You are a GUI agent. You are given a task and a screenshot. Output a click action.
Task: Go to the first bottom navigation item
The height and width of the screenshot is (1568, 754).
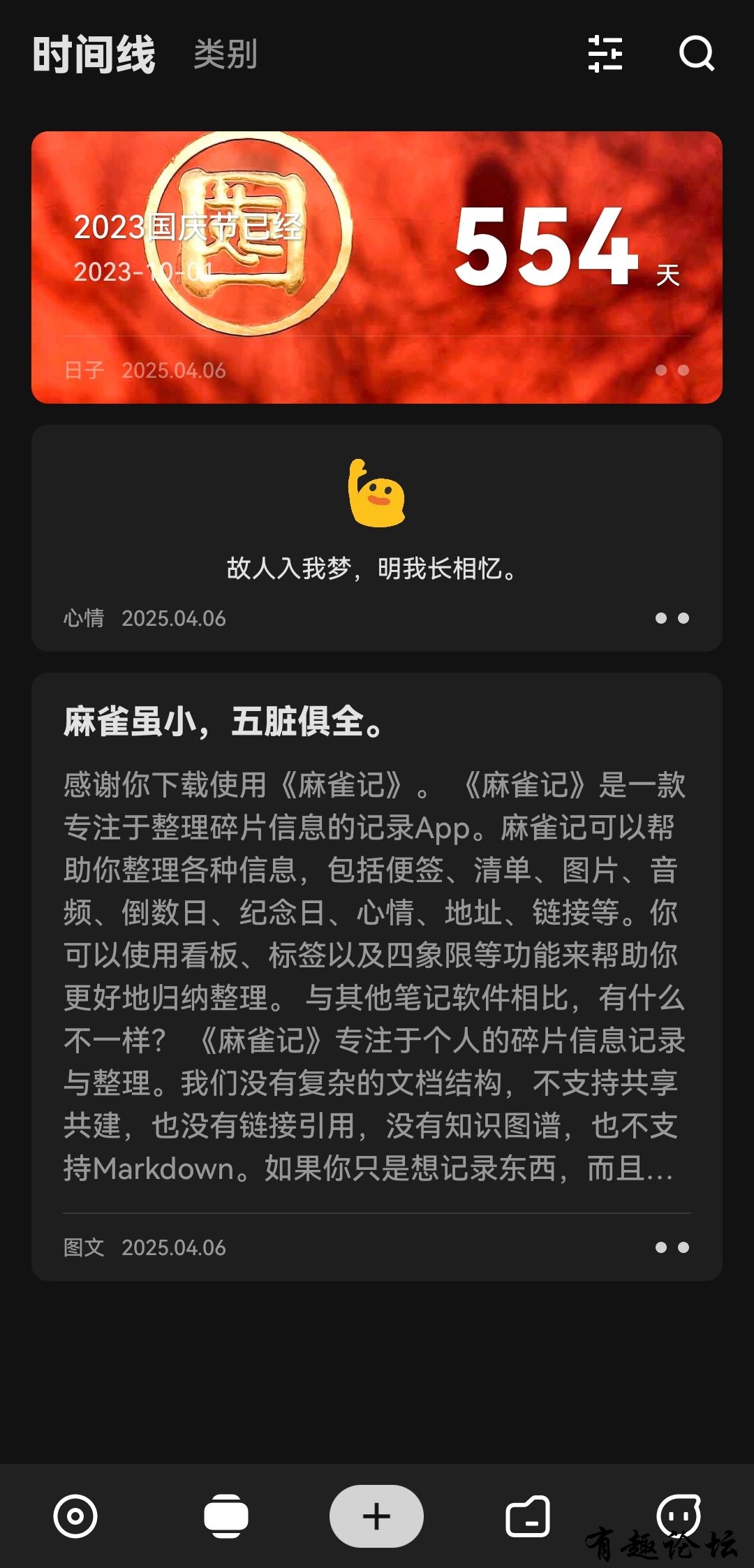click(x=75, y=1516)
